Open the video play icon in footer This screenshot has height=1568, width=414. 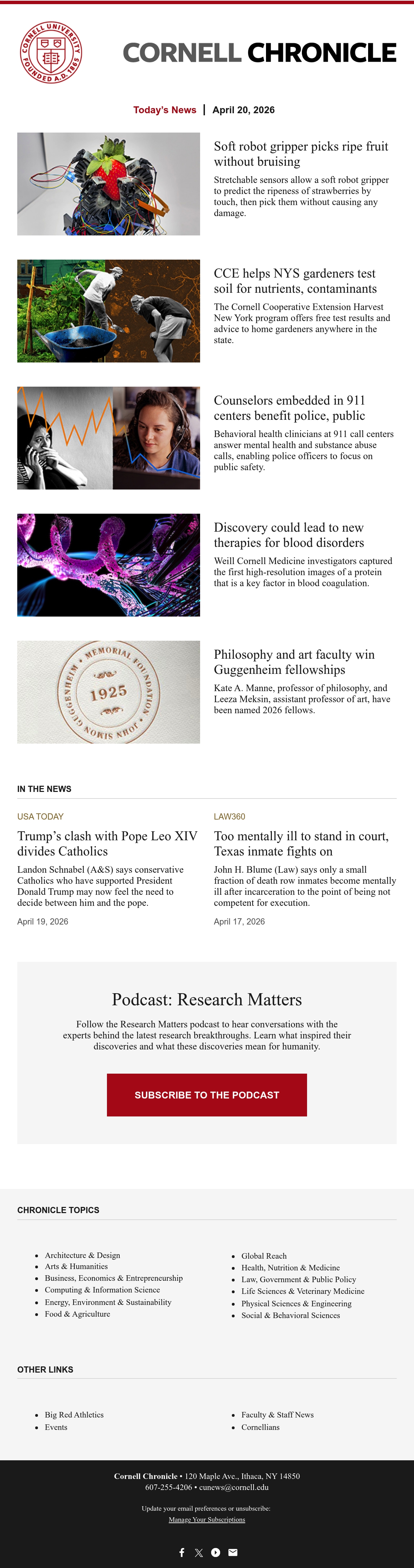click(216, 1553)
